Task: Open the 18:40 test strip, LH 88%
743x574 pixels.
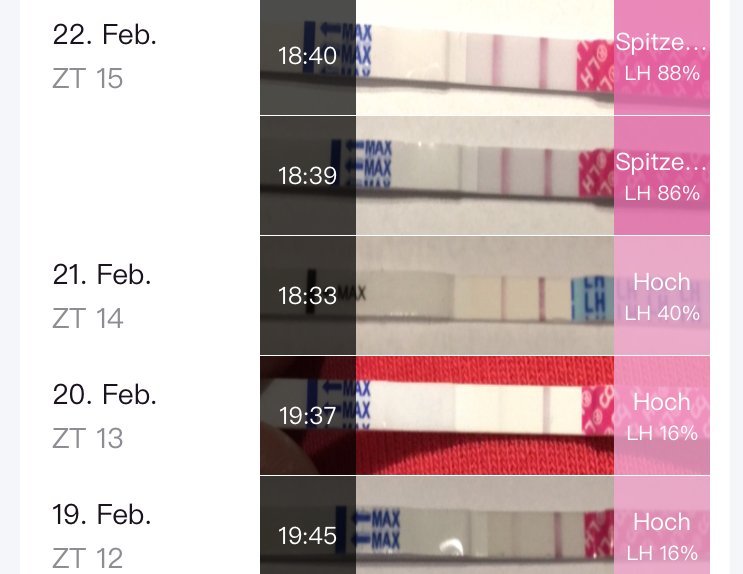Action: click(485, 57)
